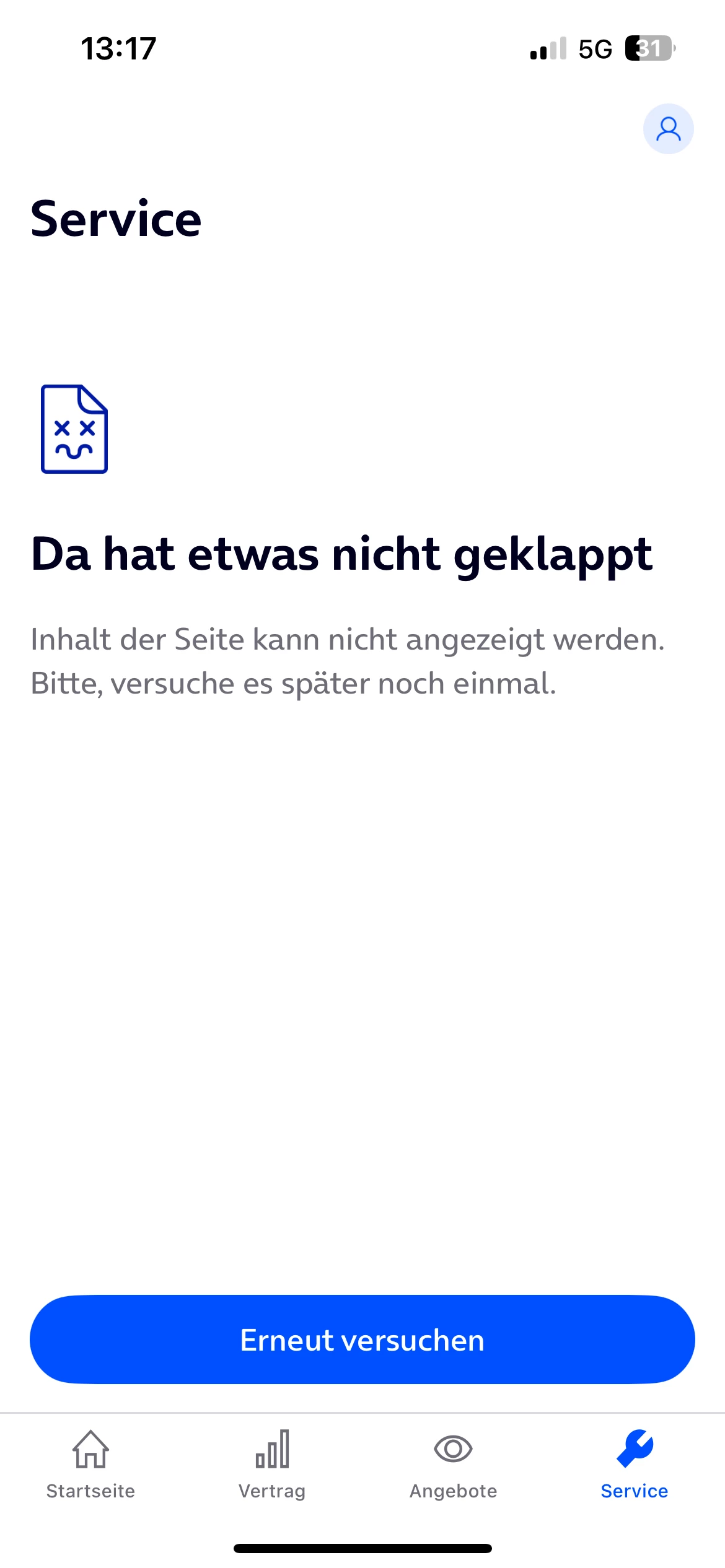The width and height of the screenshot is (725, 1568).
Task: Tap Erneut versuchen to retry
Action: tap(362, 1339)
